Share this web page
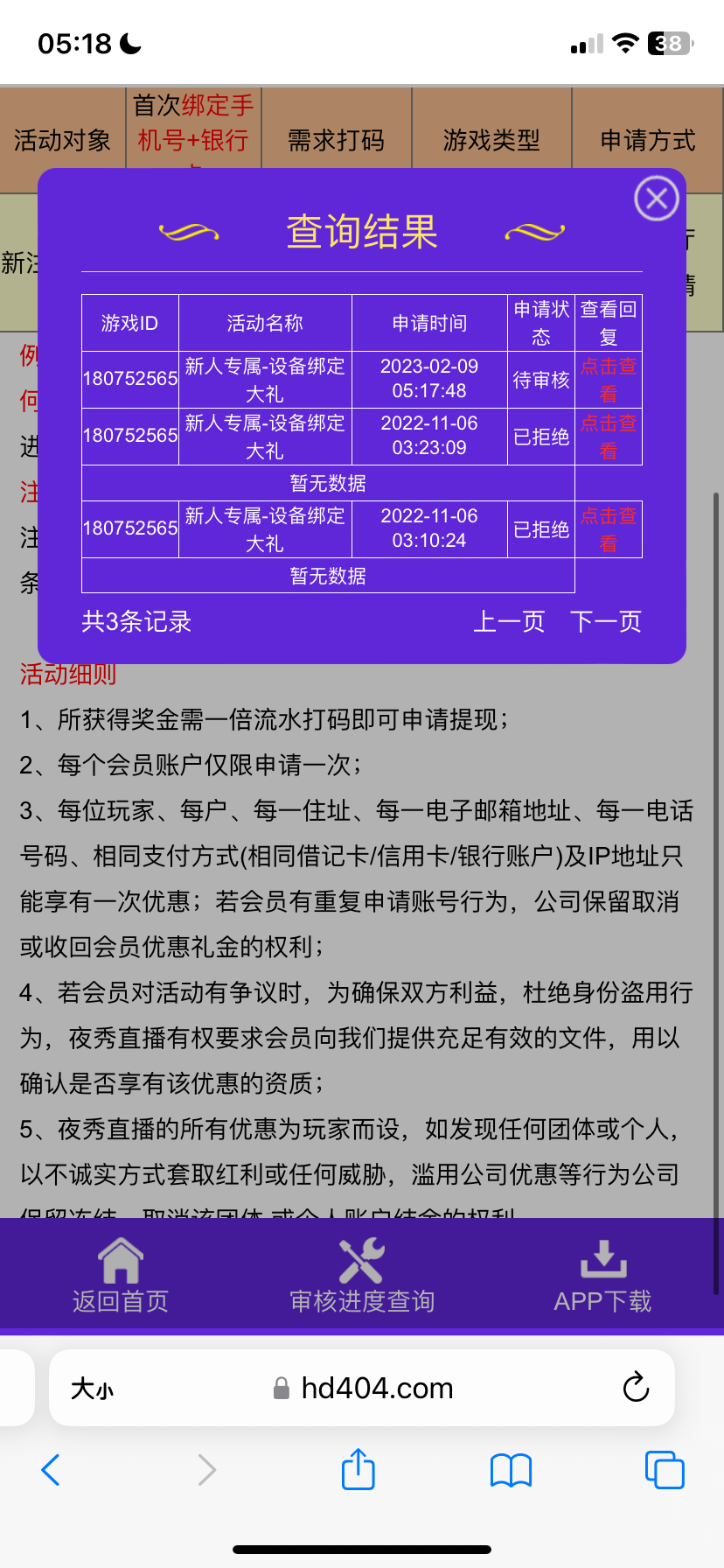The image size is (724, 1568). point(358,1469)
